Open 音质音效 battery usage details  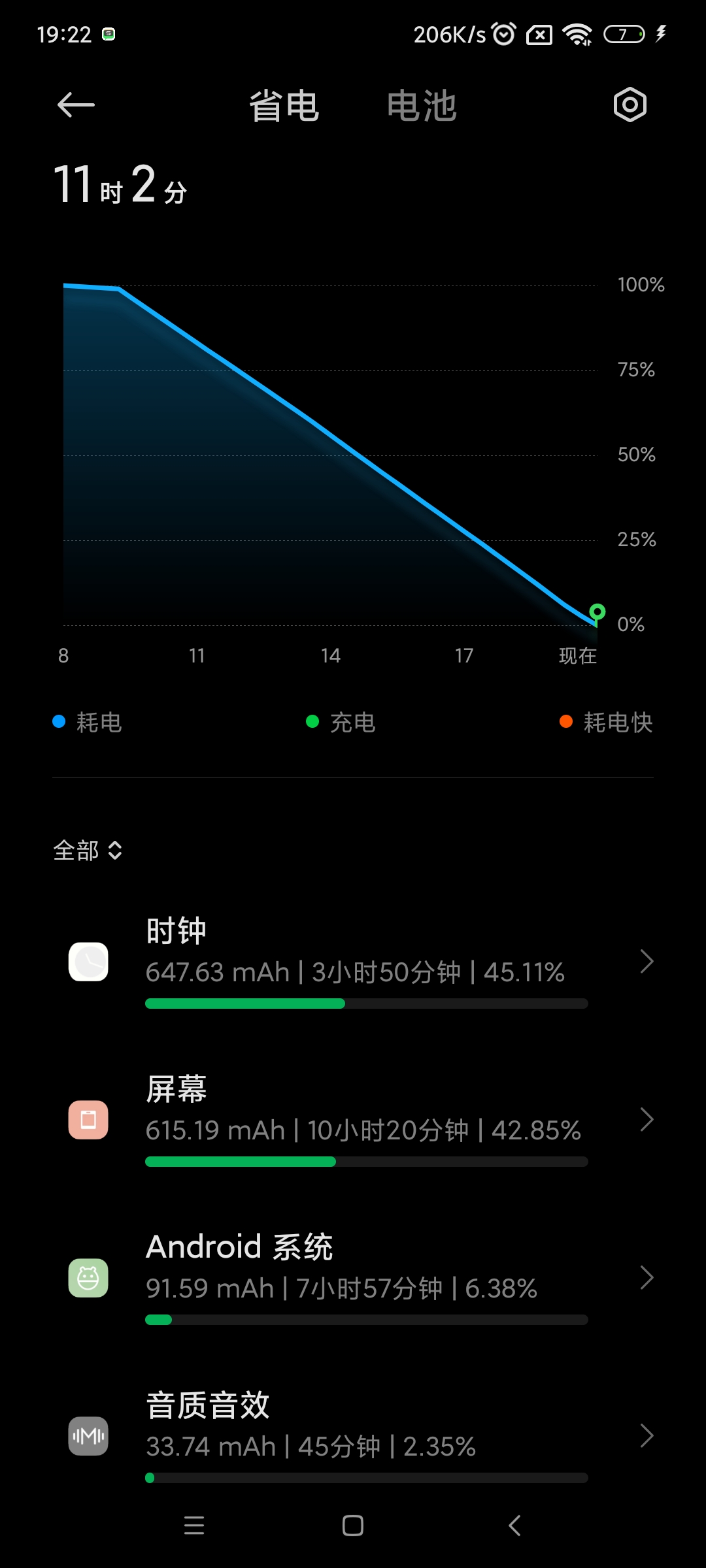tap(353, 1436)
